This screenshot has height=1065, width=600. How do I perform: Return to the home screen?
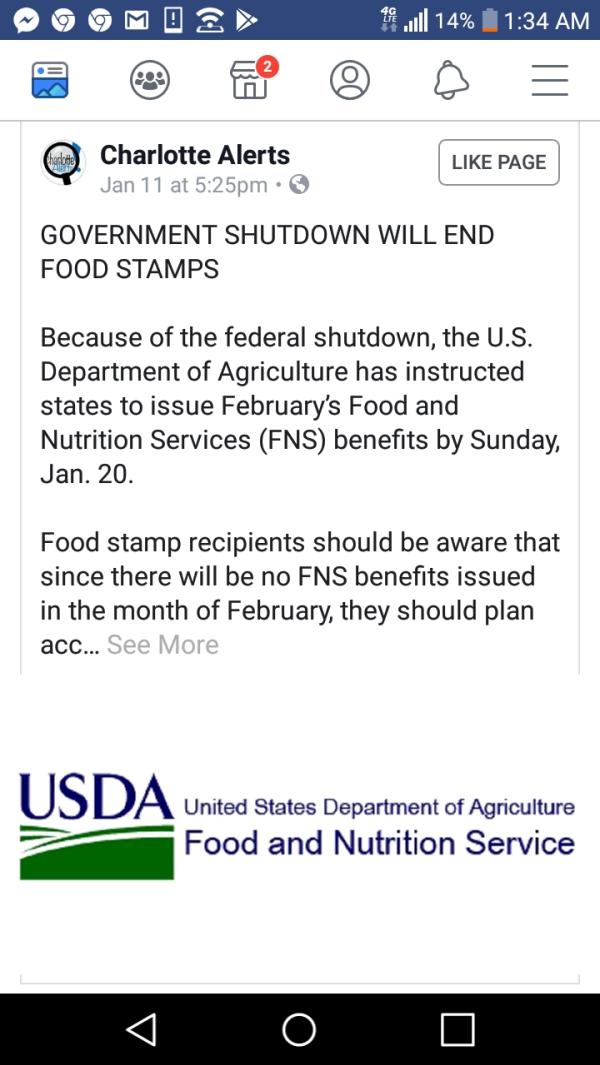tap(299, 1028)
